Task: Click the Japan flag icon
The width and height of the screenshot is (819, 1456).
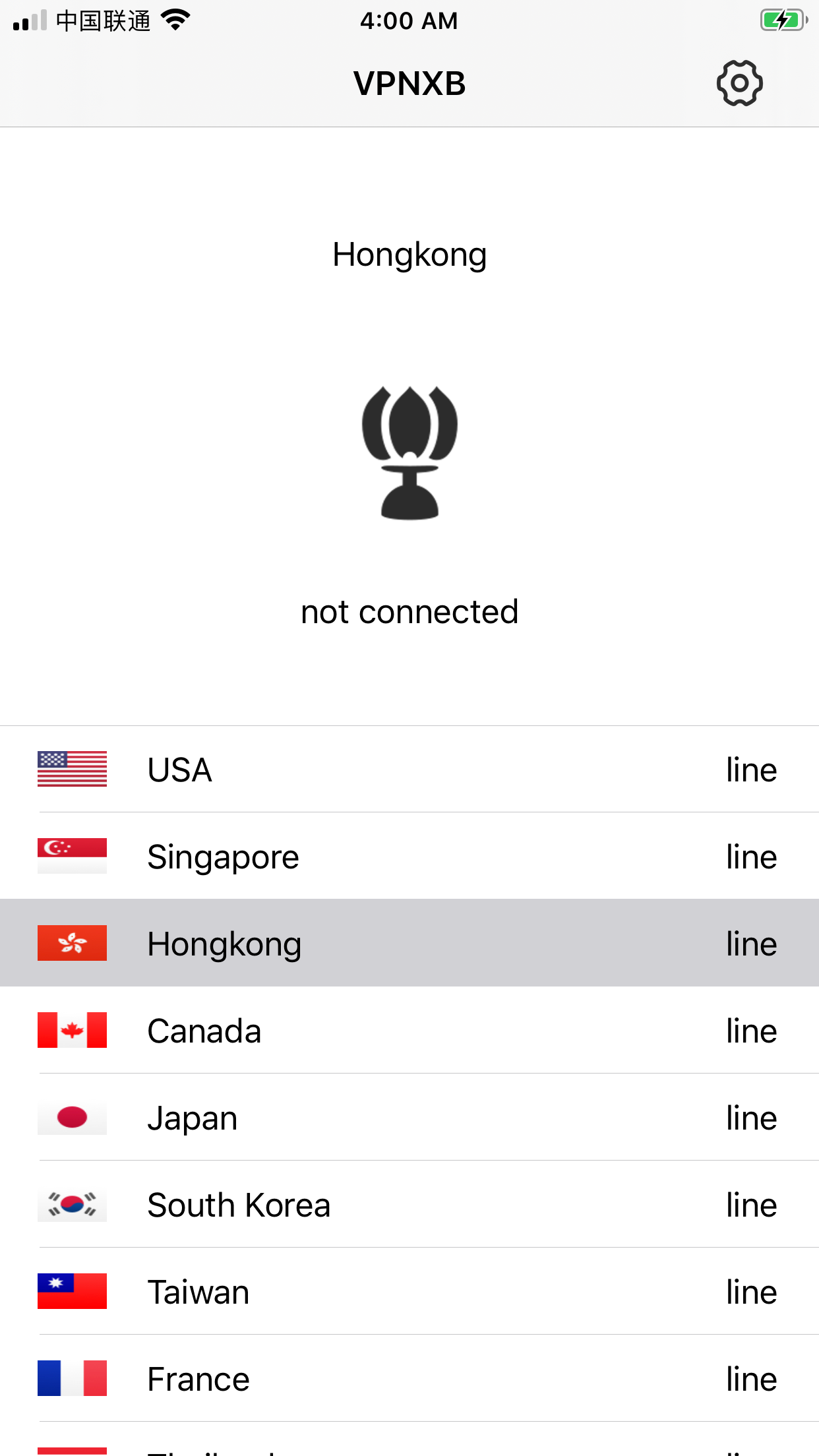Action: [x=72, y=1117]
